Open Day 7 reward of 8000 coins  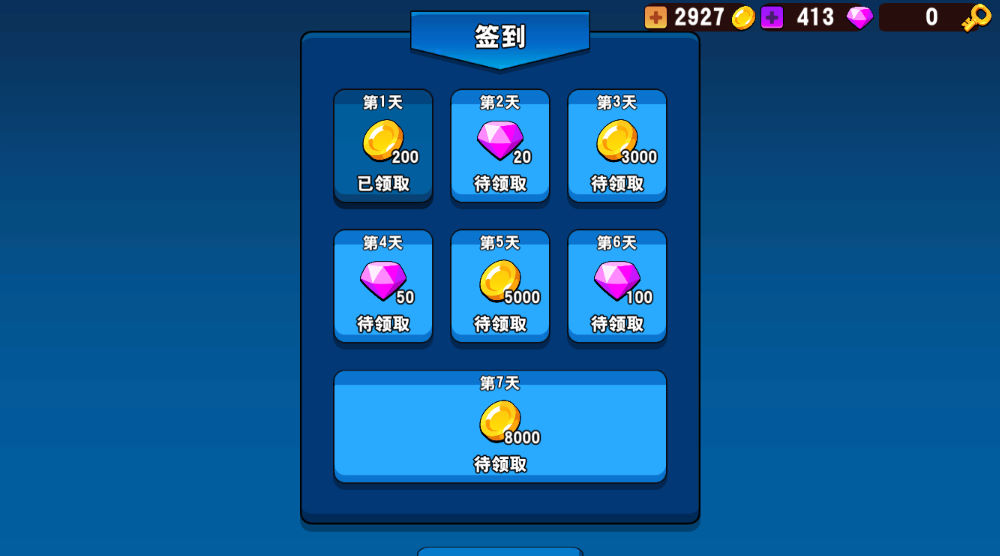(x=500, y=427)
